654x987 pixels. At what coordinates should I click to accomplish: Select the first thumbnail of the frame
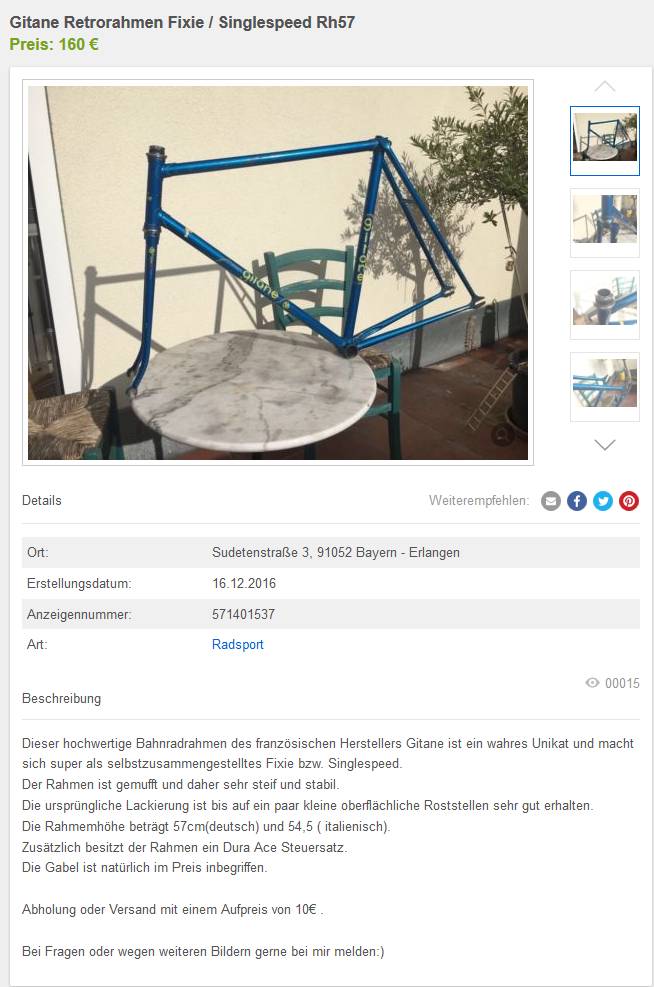pos(605,141)
